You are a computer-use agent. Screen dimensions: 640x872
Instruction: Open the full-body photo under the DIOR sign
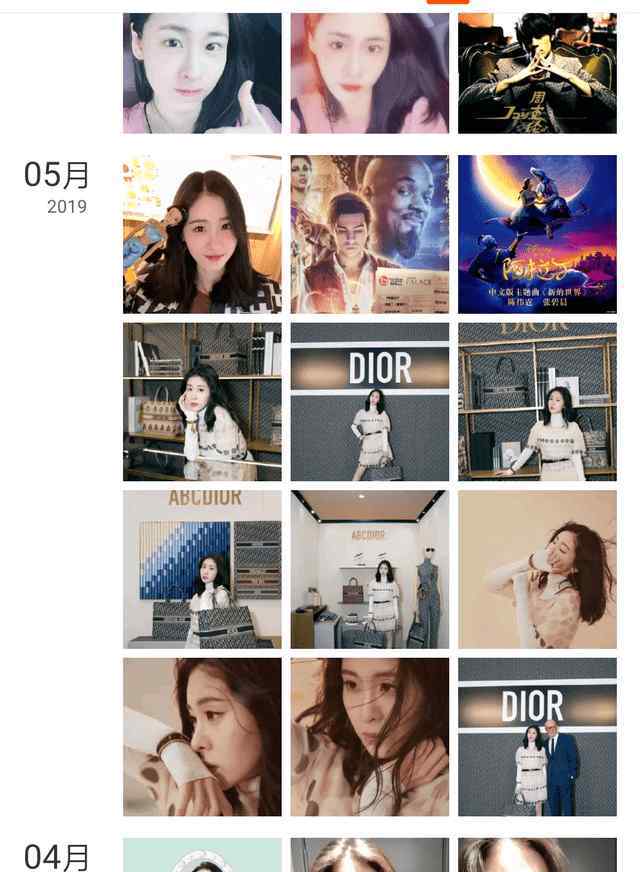tap(370, 401)
